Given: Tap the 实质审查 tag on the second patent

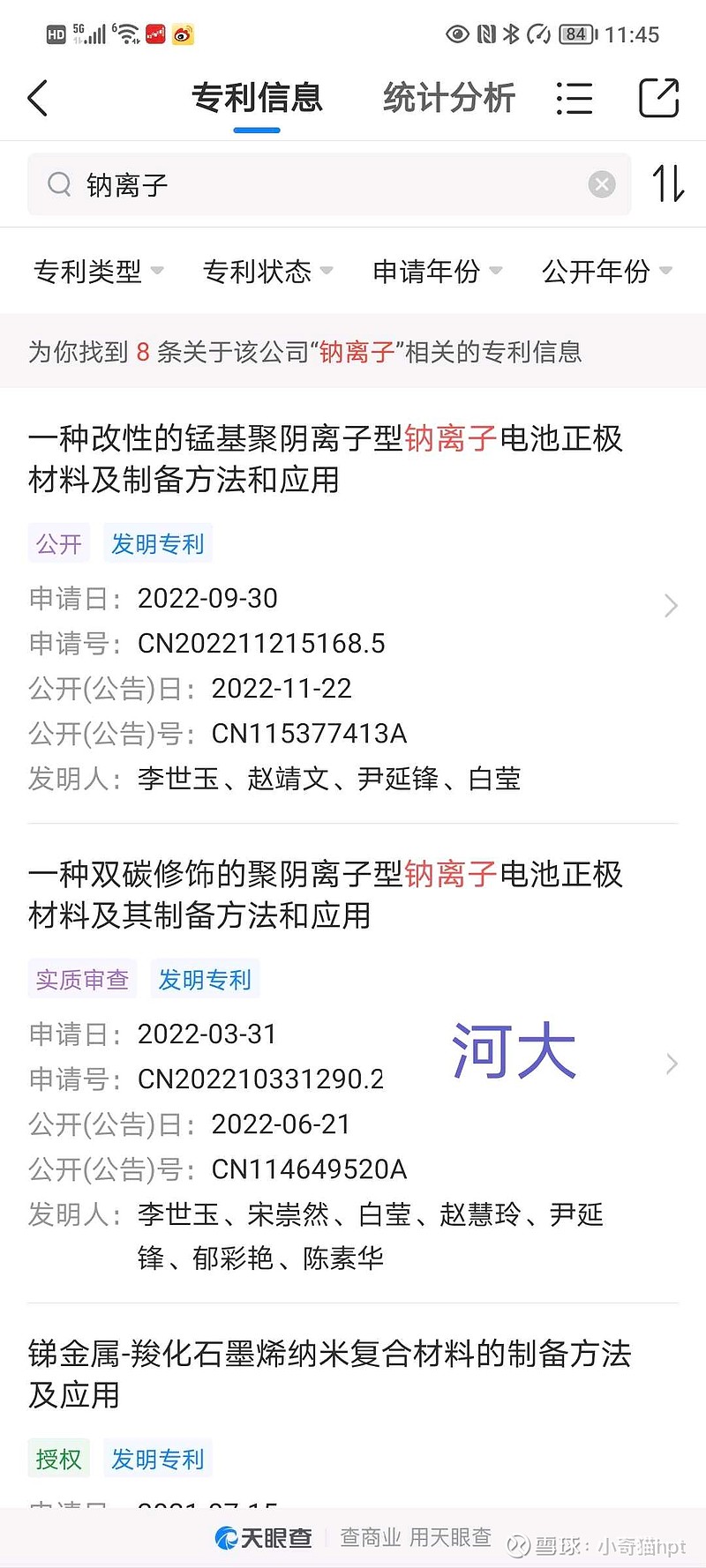Looking at the screenshot, I should coord(81,979).
